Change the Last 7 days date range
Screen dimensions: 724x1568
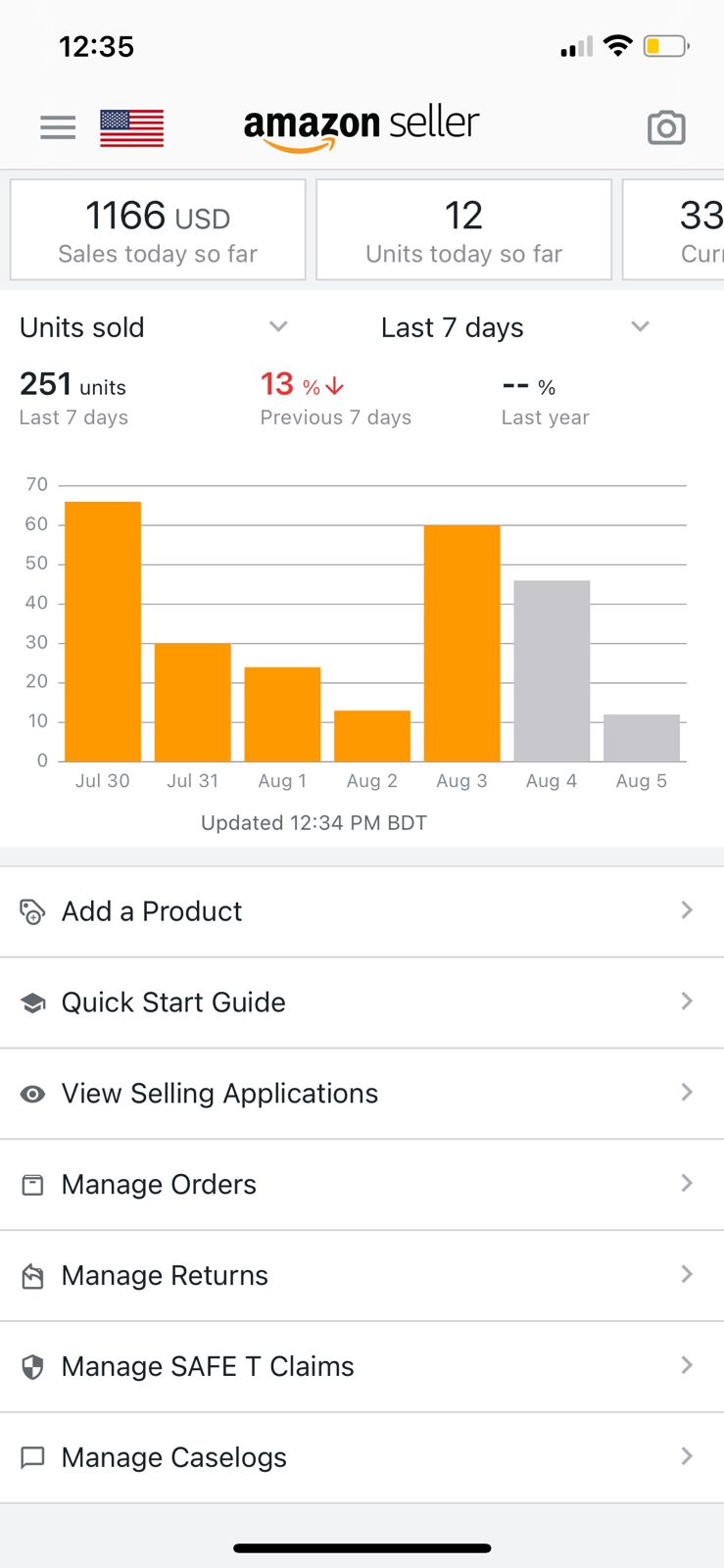(x=514, y=327)
